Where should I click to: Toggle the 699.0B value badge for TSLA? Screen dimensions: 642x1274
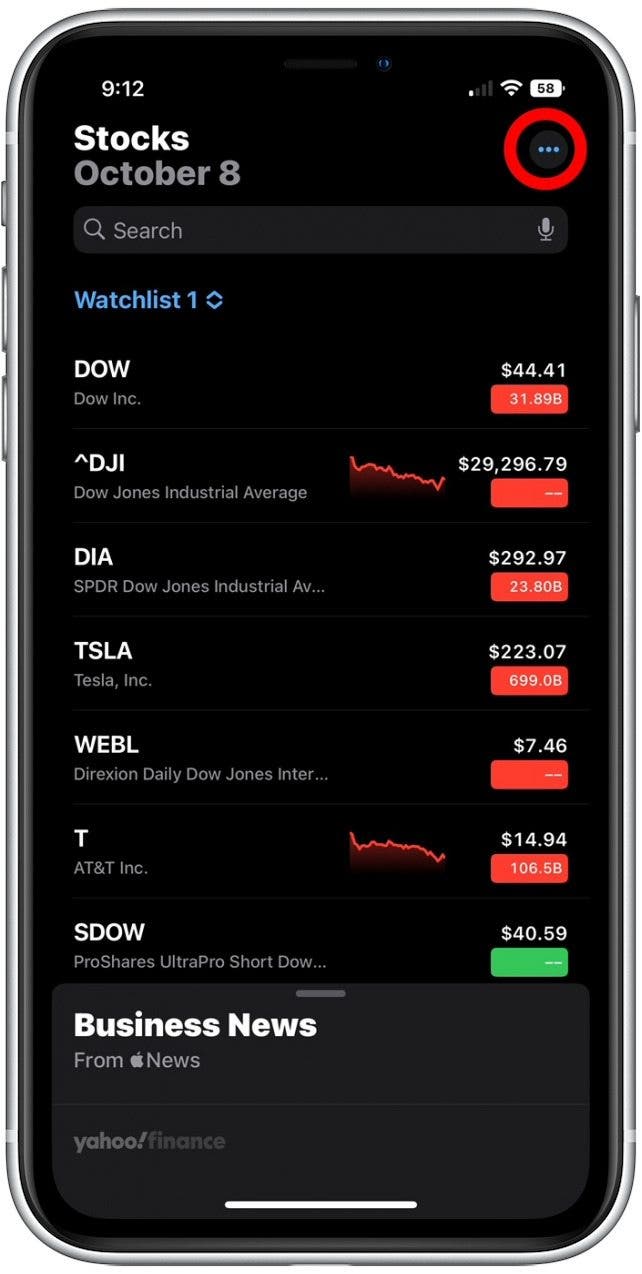pyautogui.click(x=529, y=681)
